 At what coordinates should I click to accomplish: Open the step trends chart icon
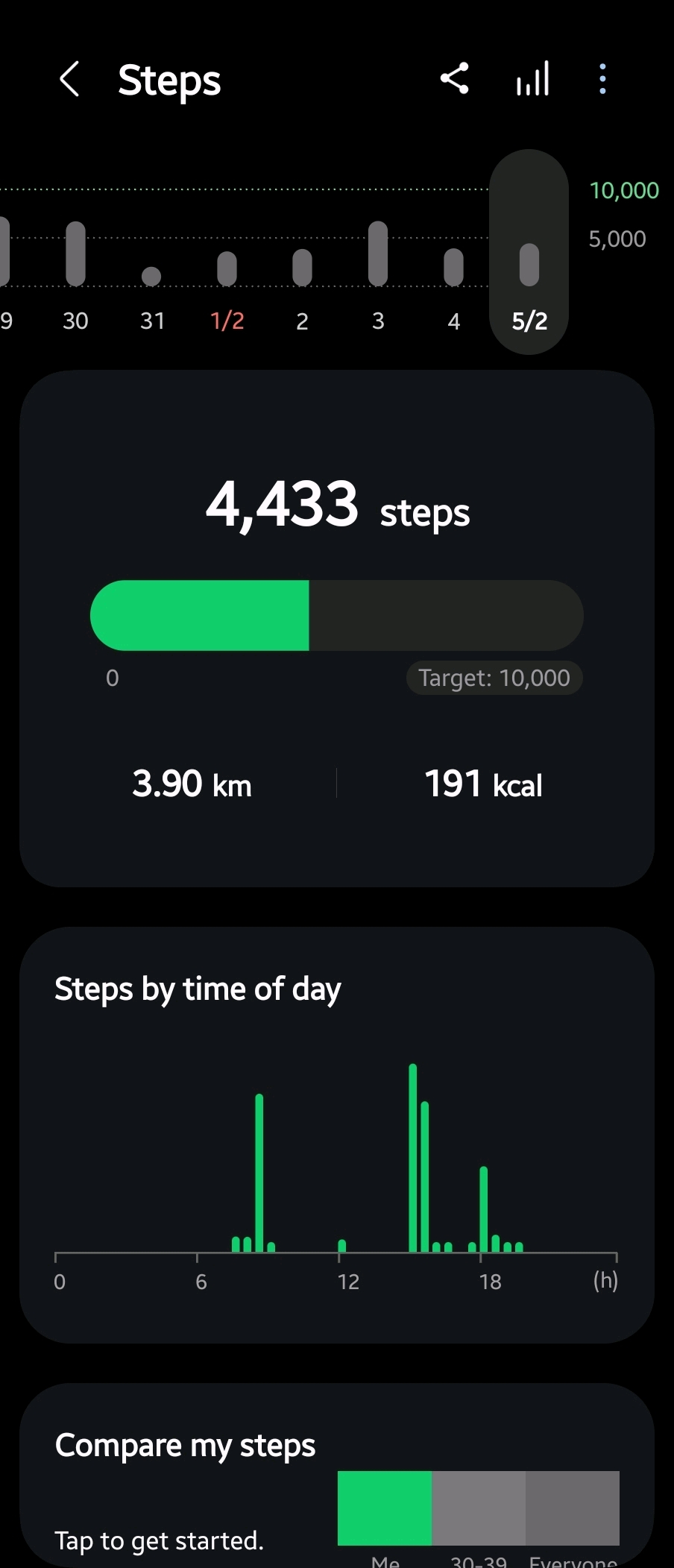(532, 79)
